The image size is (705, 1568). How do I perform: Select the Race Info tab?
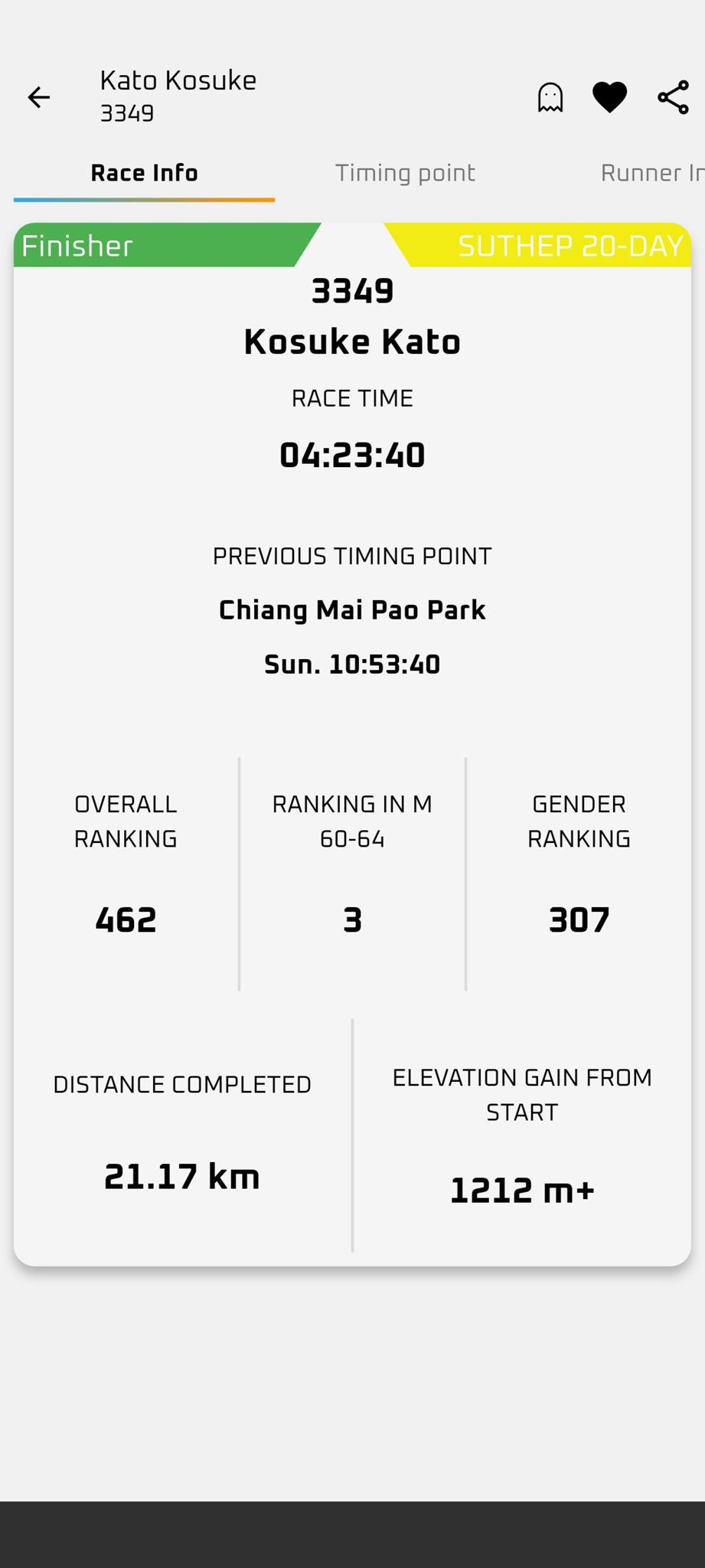[x=144, y=173]
